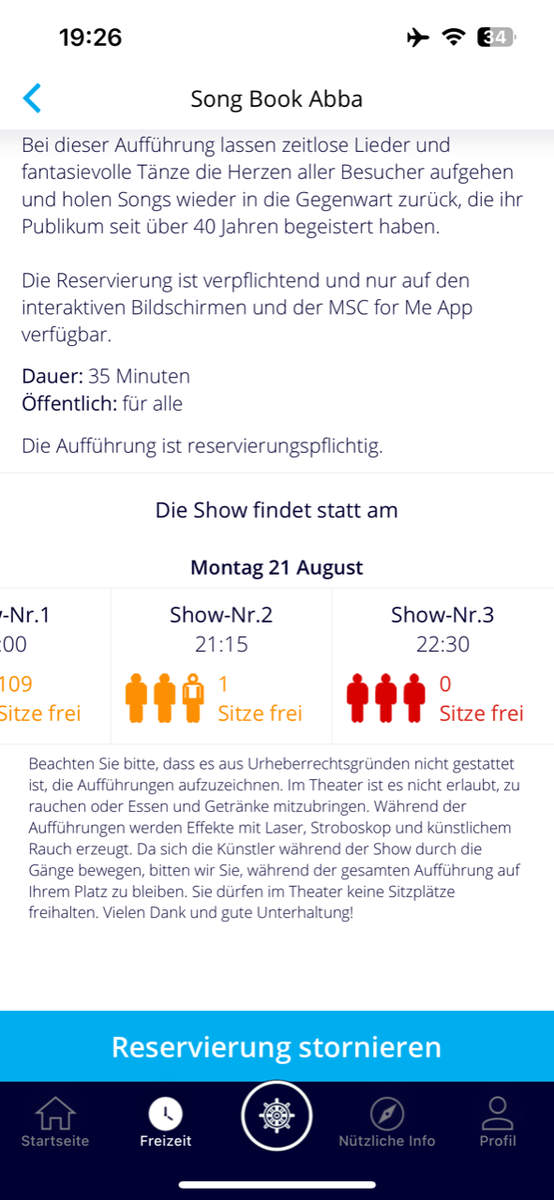Go back using the top arrow
554x1200 pixels.
33,98
